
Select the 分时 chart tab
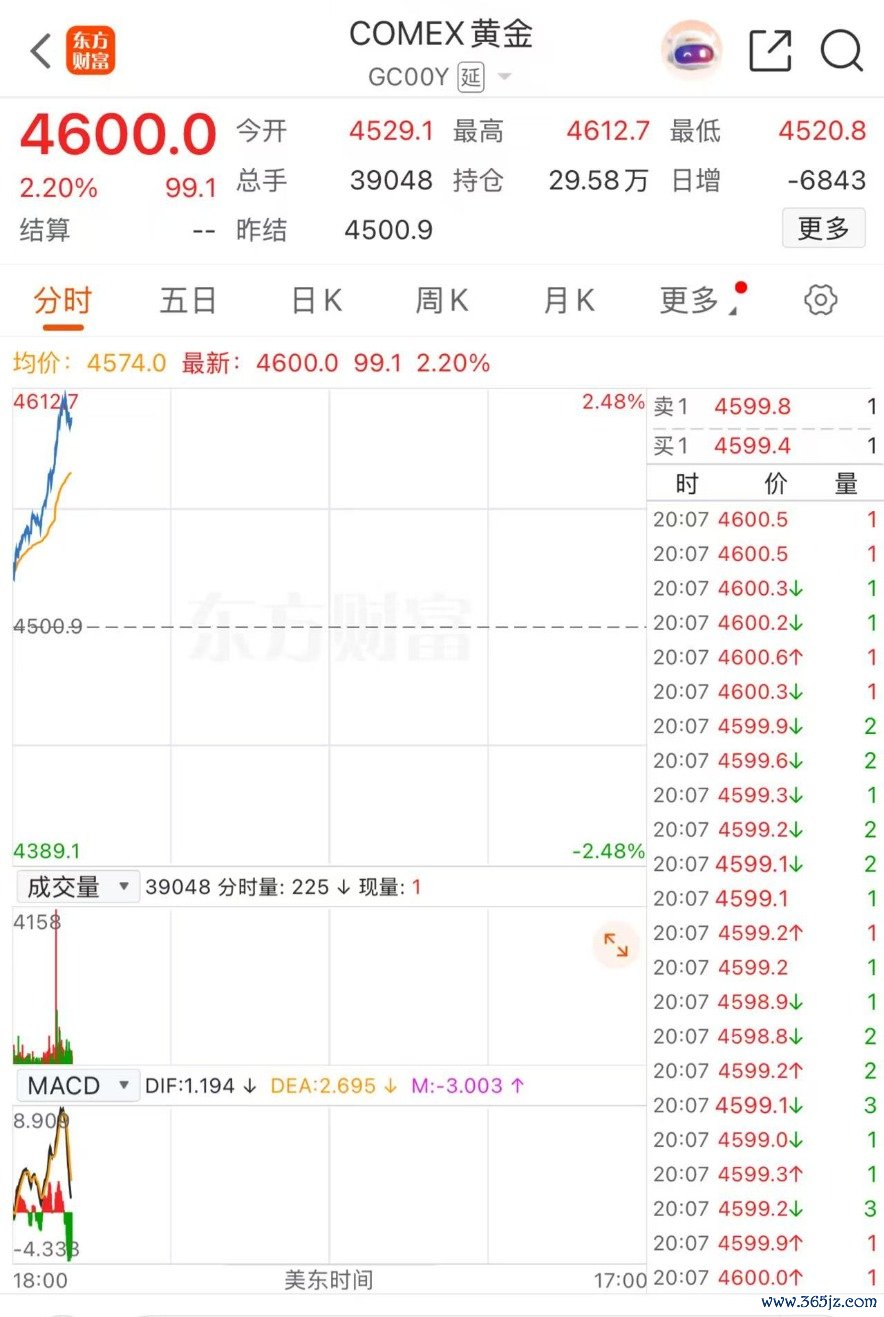62,300
